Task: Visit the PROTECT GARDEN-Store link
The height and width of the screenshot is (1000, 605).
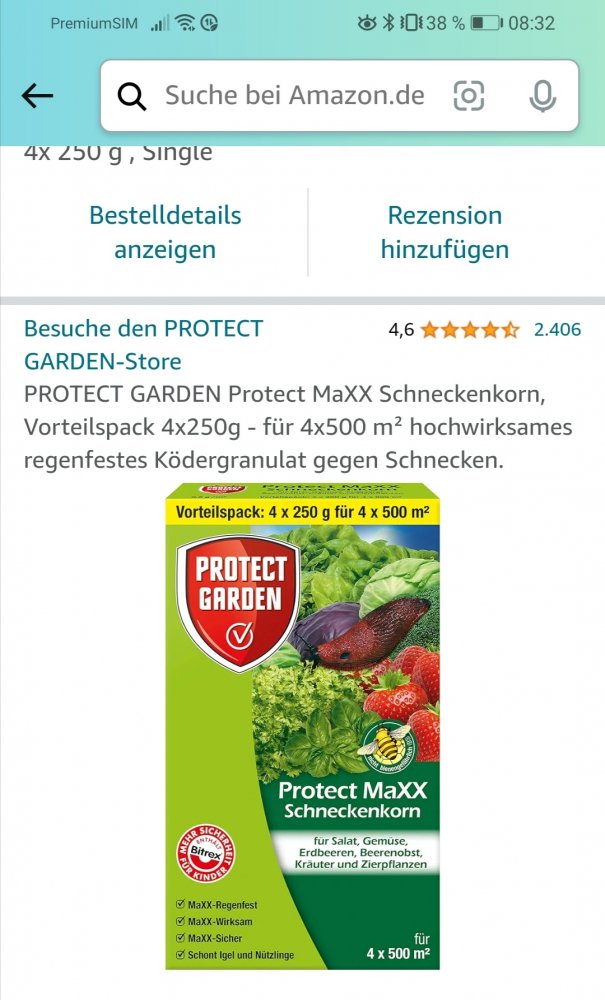Action: [x=143, y=344]
